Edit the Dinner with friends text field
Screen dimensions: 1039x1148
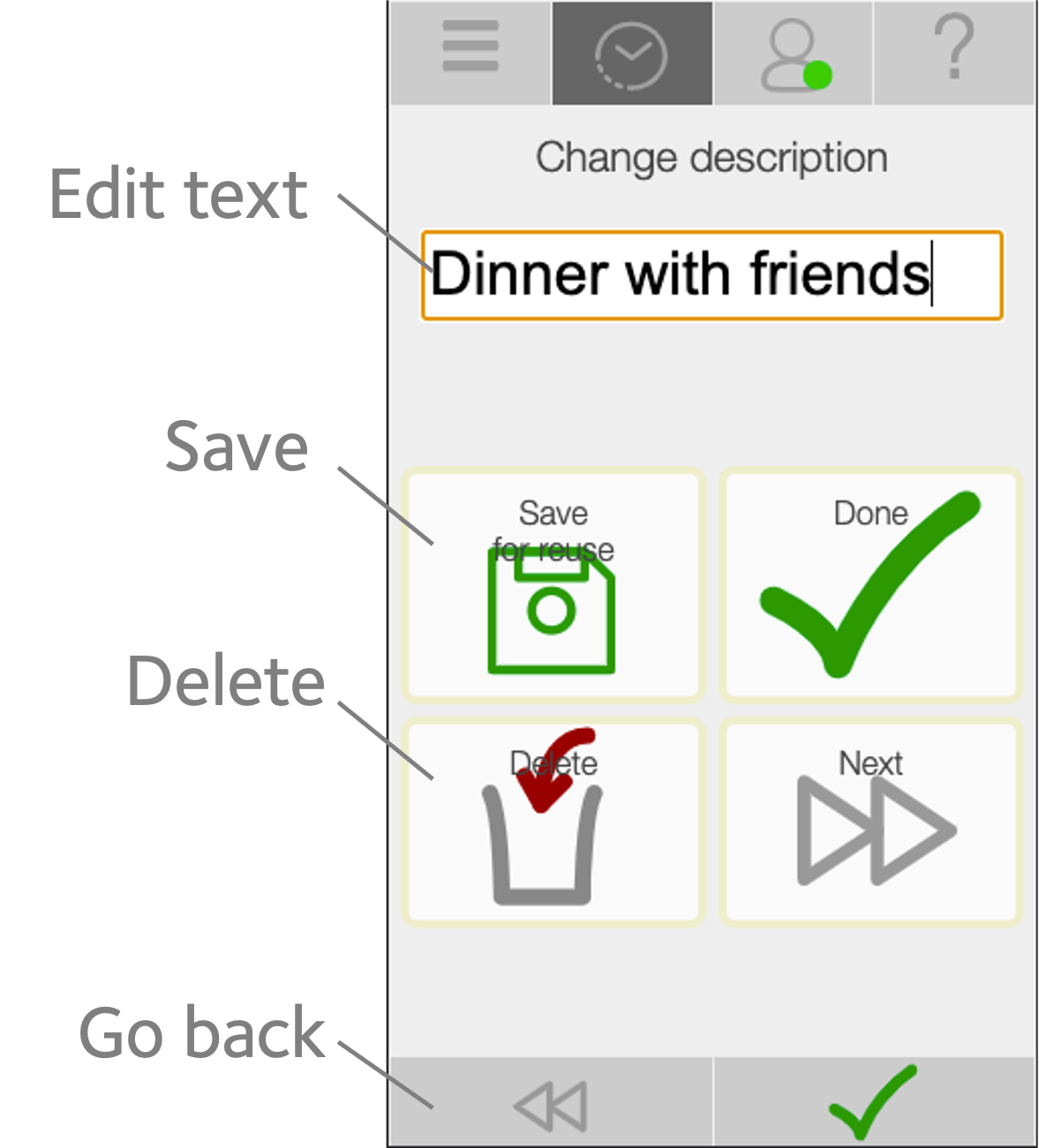click(x=711, y=274)
